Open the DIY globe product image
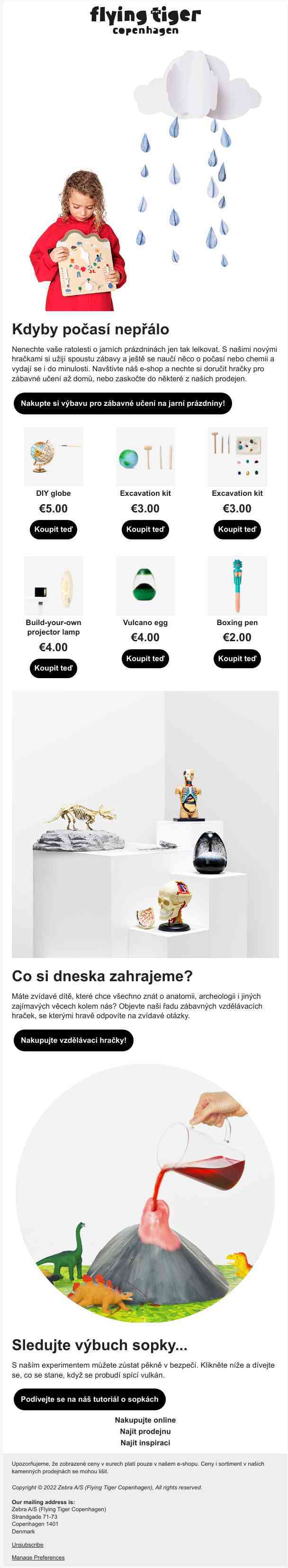Screen dimensions: 288x1568 [x=53, y=456]
